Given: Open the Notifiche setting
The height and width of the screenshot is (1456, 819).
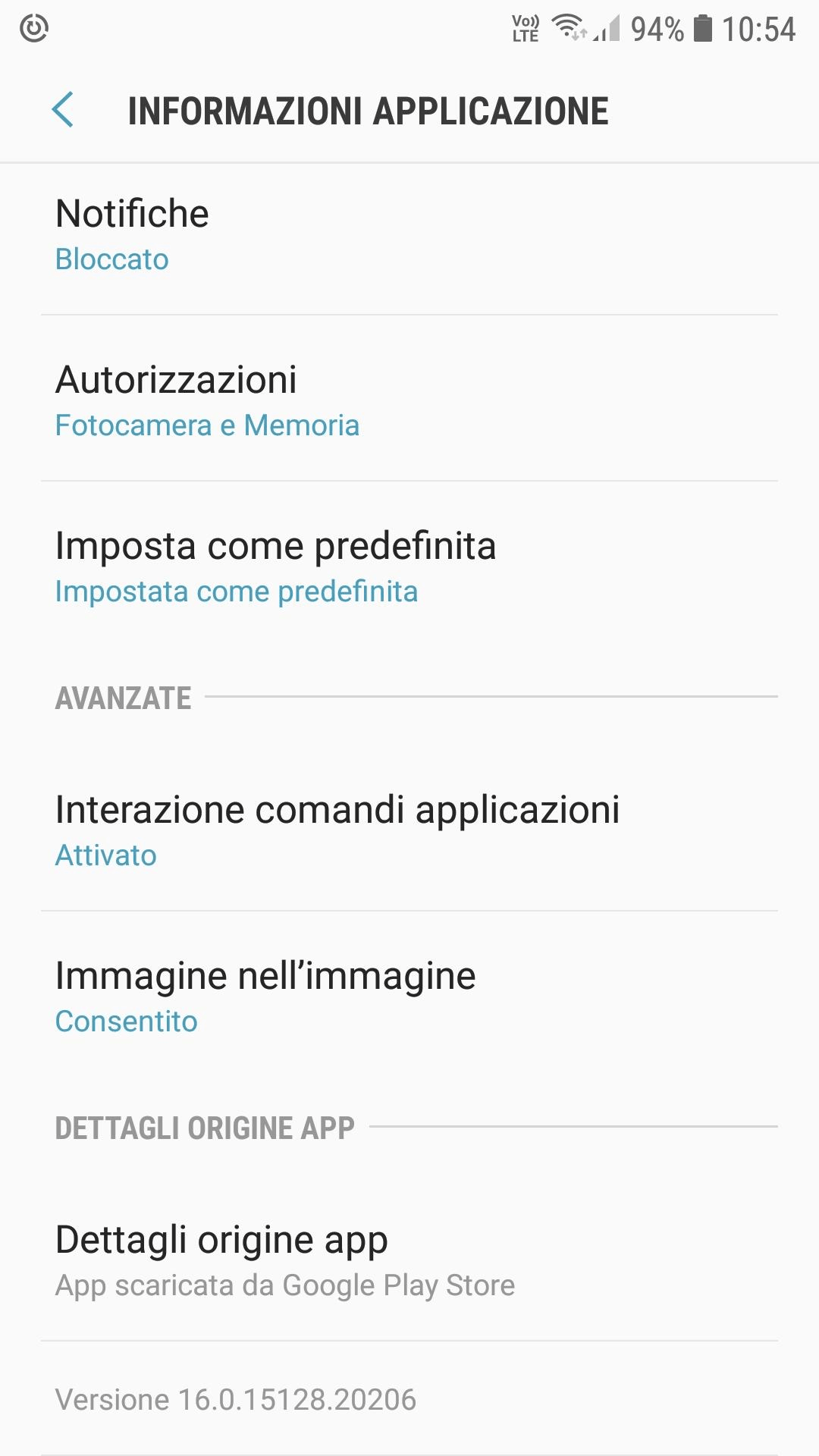Looking at the screenshot, I should [x=409, y=235].
